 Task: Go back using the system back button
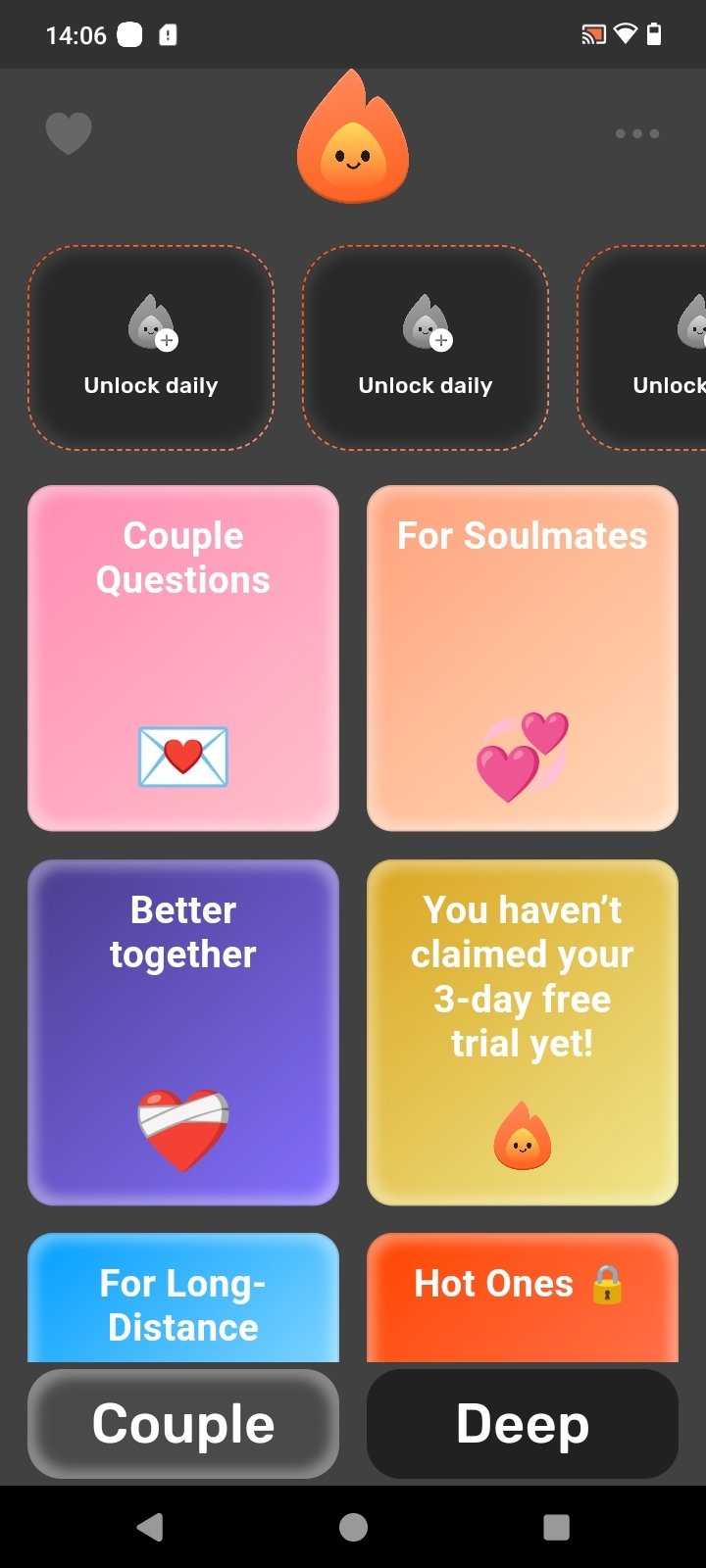pos(150,1527)
